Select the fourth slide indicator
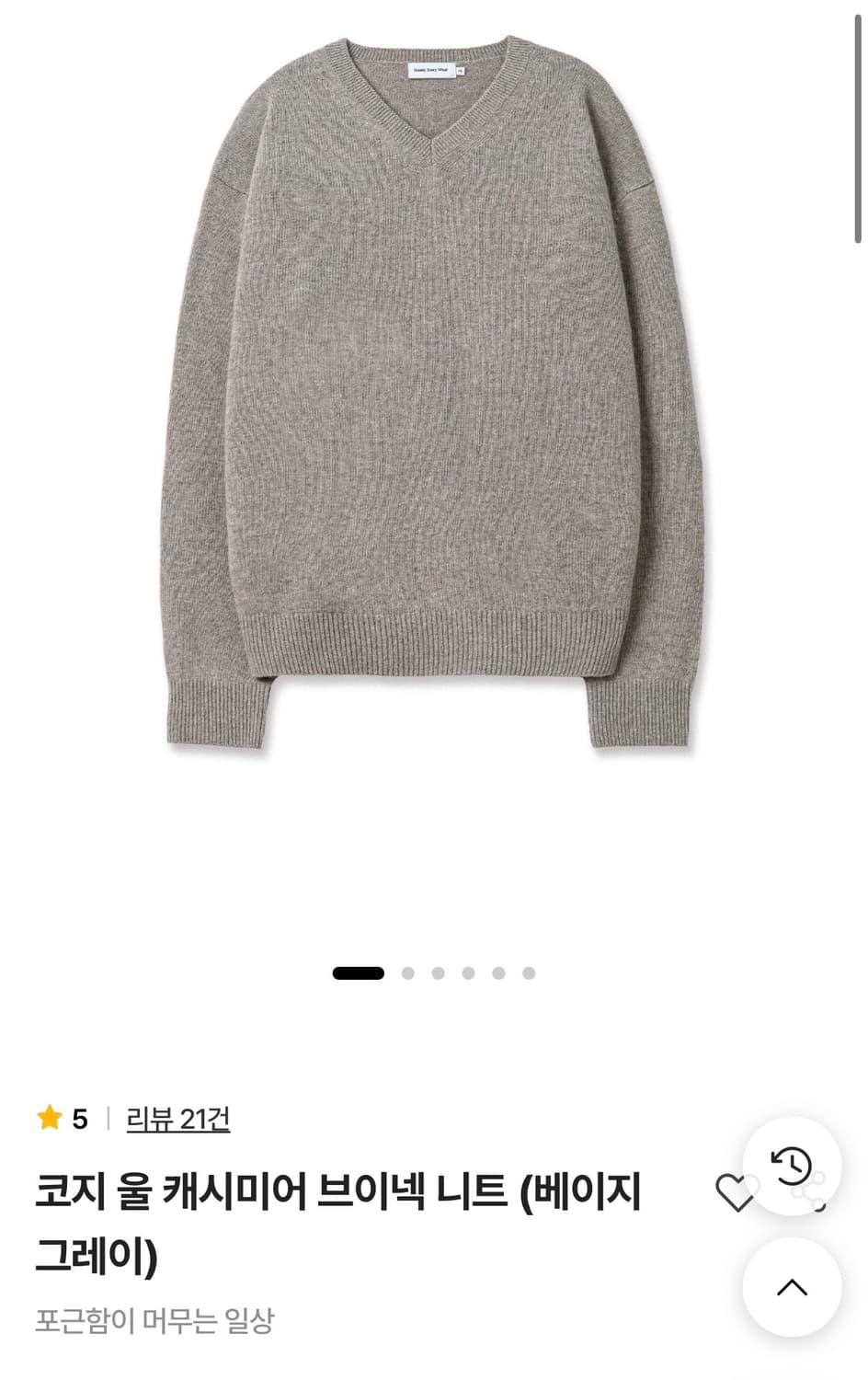Viewport: 868px width, 1380px height. click(467, 971)
